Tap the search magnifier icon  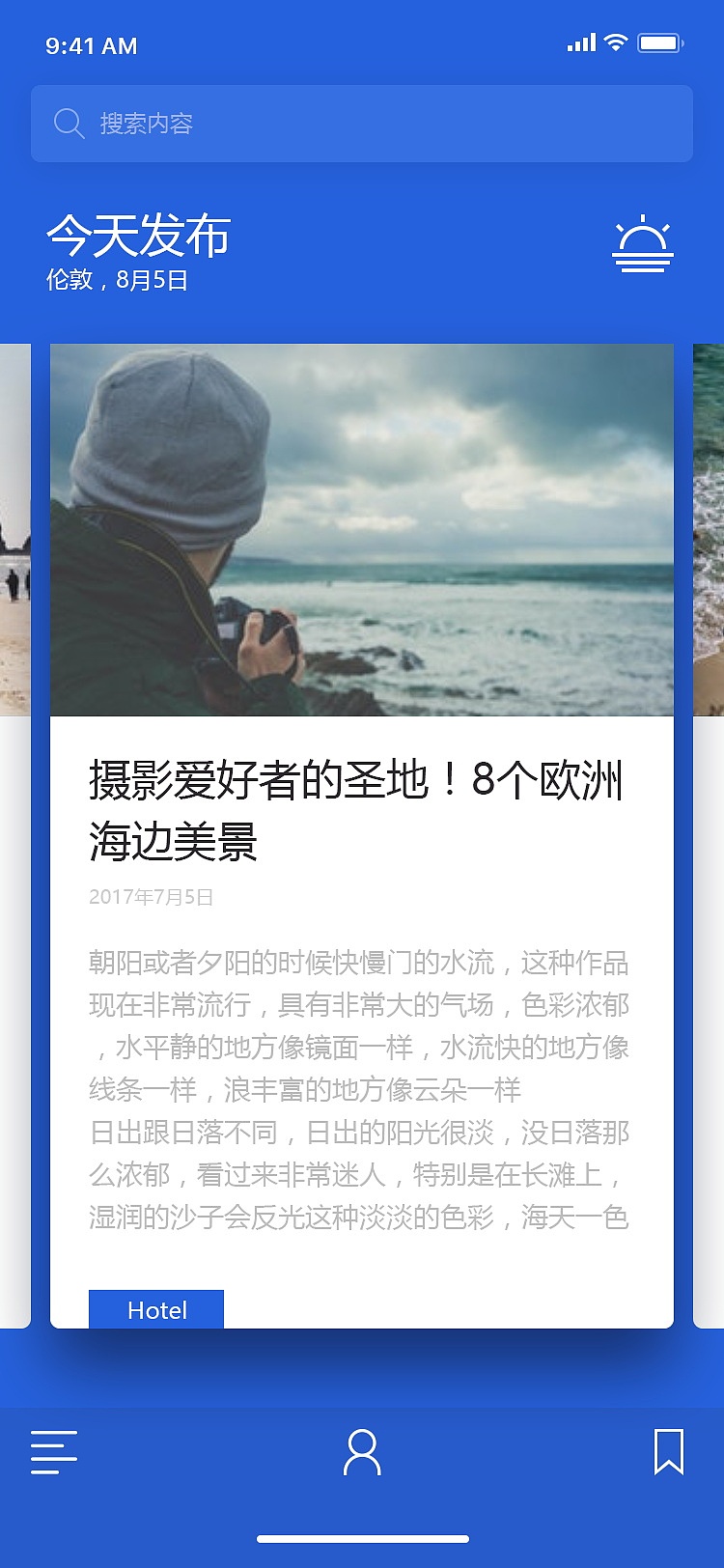tap(68, 124)
